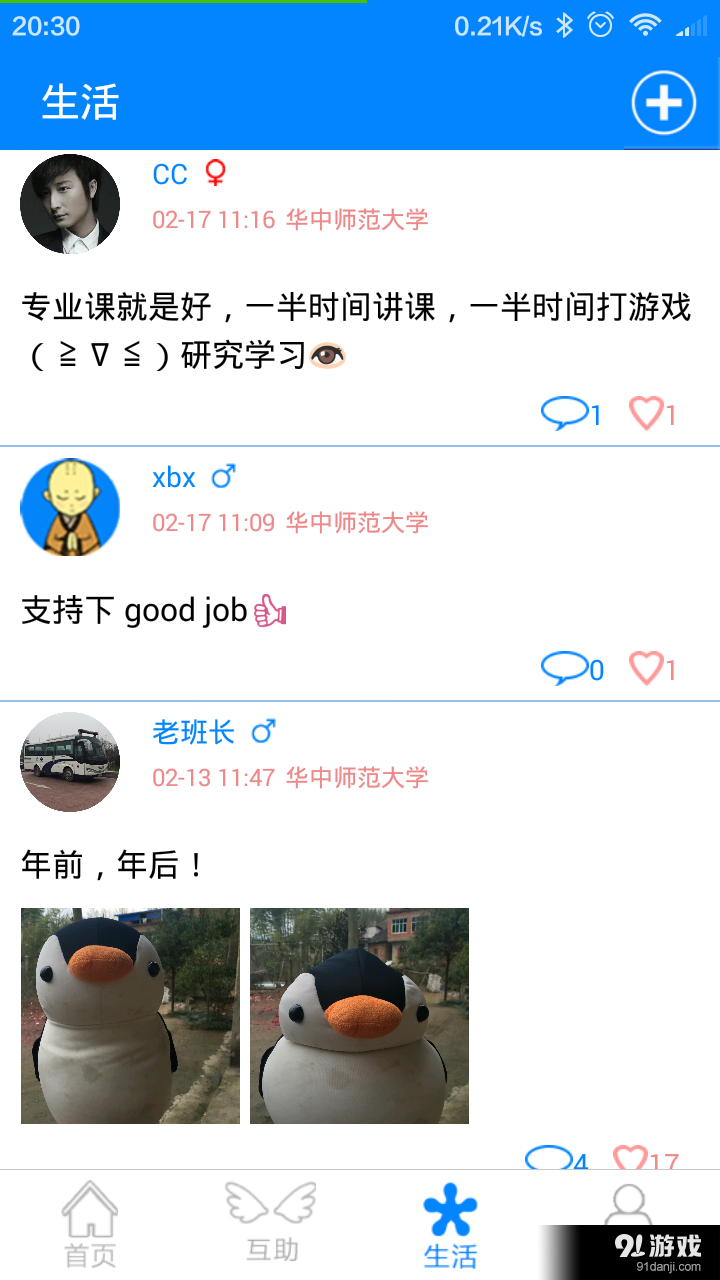Screen dimensions: 720x1280
Task: Open comments on CC's post
Action: tap(566, 412)
